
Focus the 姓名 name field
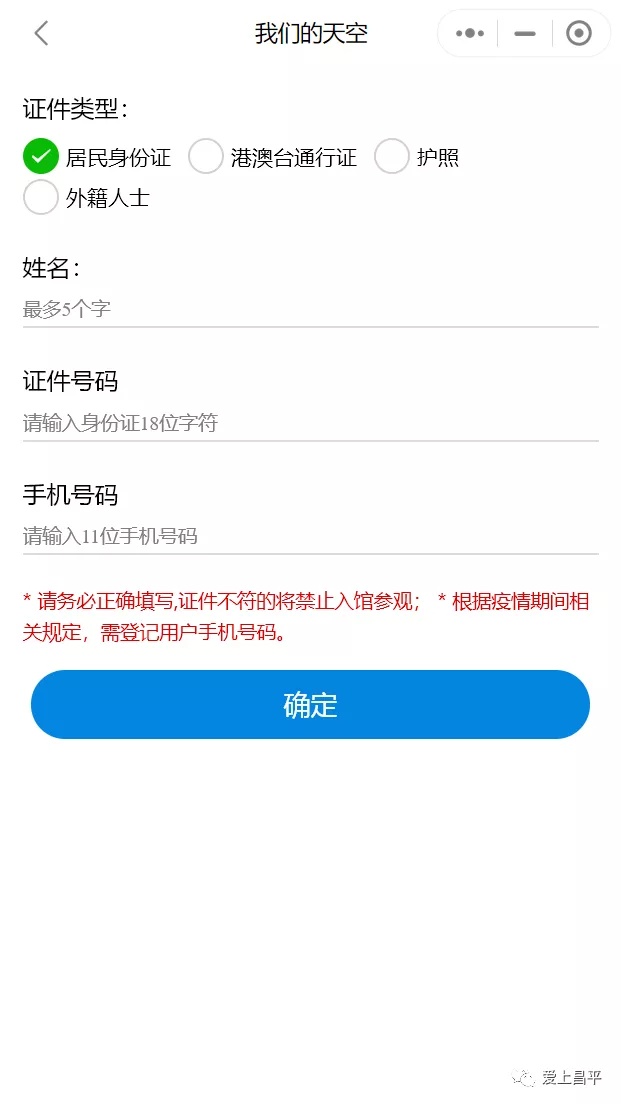[310, 309]
